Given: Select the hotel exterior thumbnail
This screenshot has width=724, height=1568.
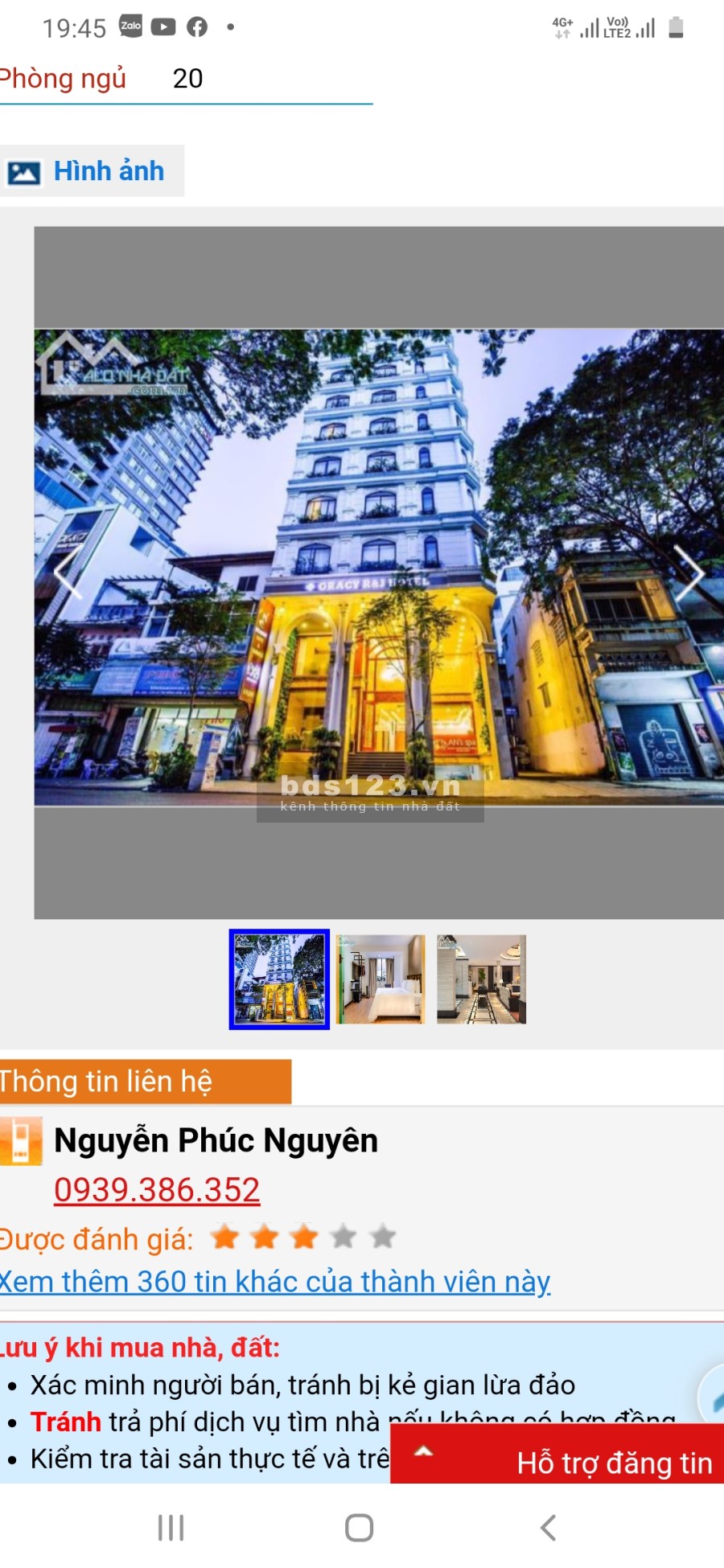Looking at the screenshot, I should pos(279,979).
